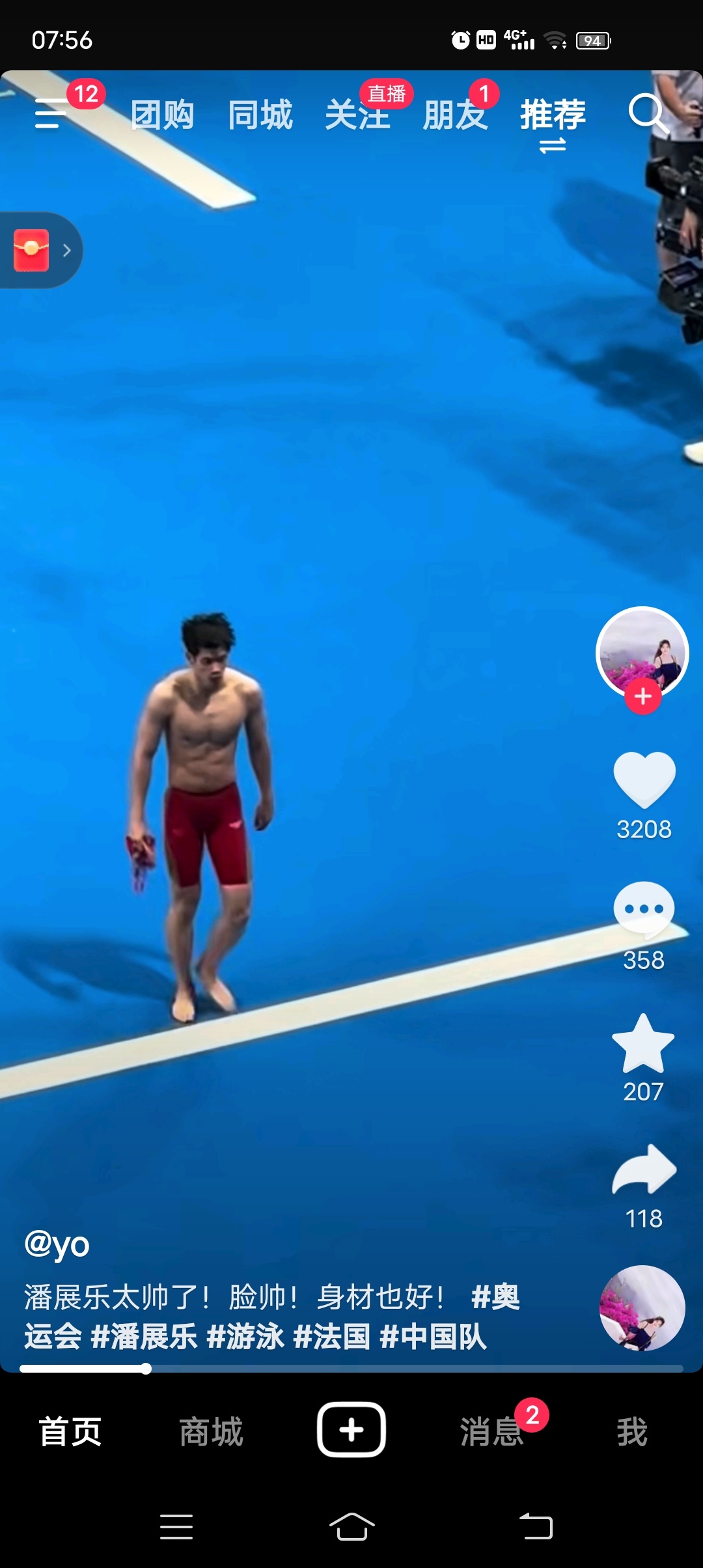703x1568 pixels.
Task: Open the #潘展乐 hashtag
Action: point(144,1337)
